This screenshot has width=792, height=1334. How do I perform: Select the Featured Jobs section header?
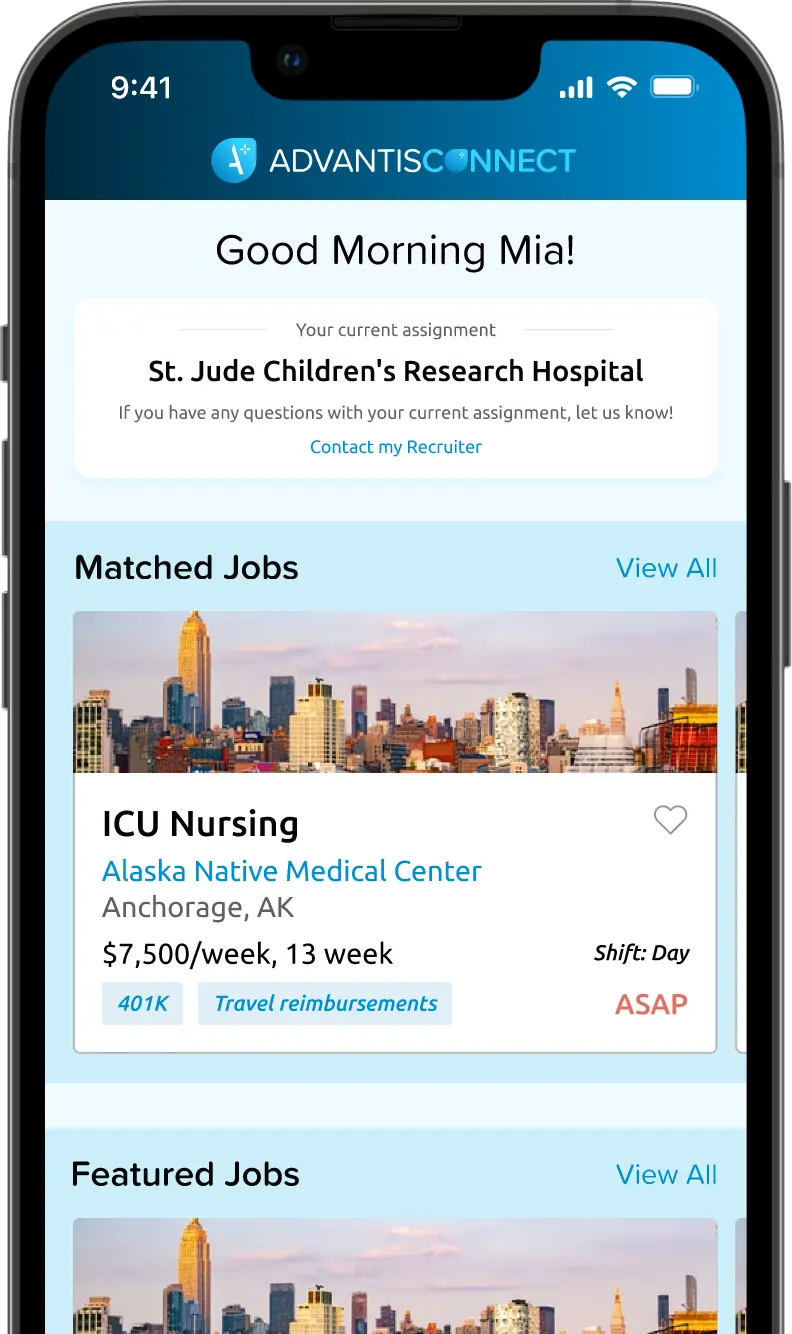[x=185, y=1175]
